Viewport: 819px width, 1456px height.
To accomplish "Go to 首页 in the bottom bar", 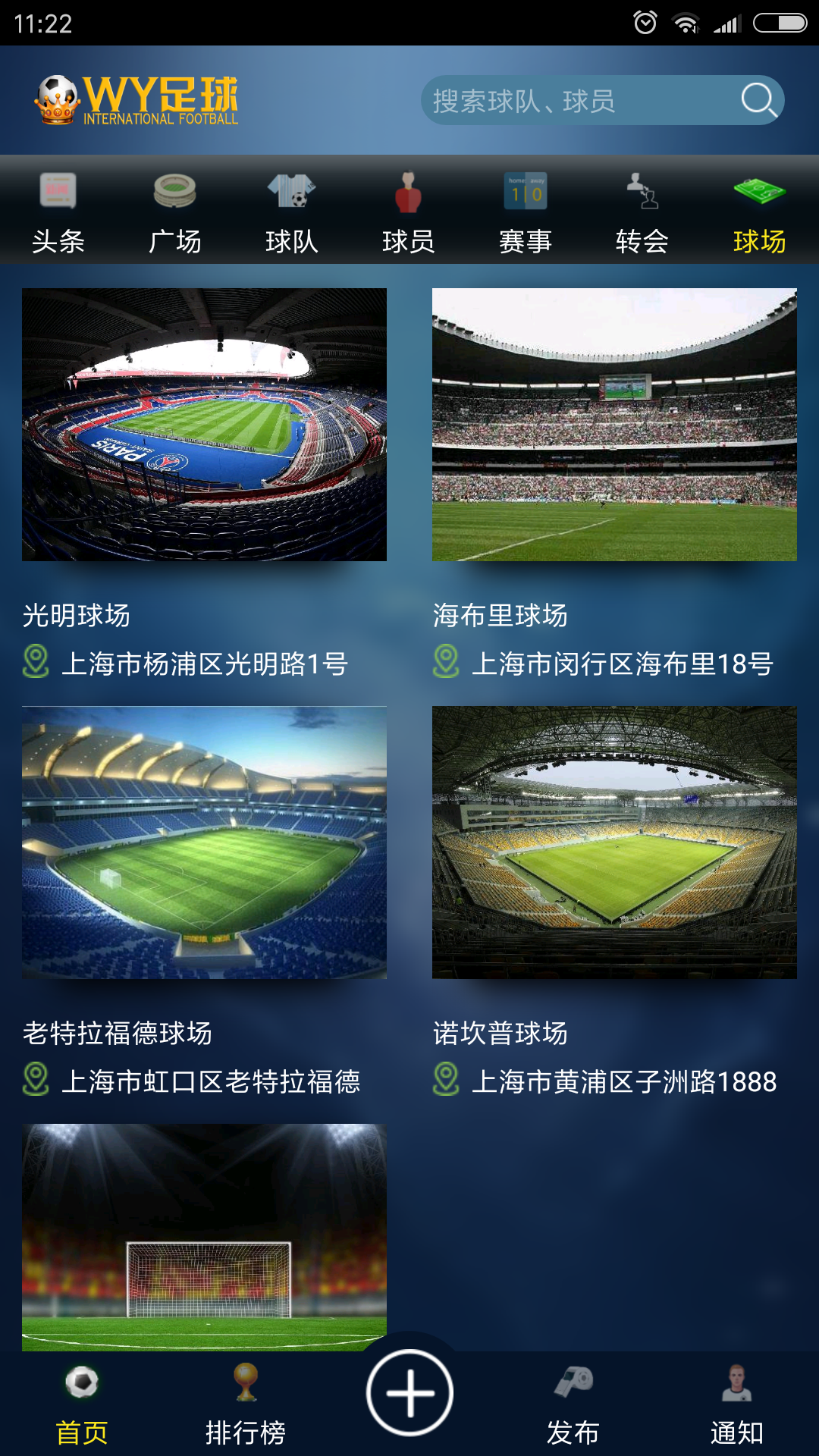I will pyautogui.click(x=82, y=1404).
